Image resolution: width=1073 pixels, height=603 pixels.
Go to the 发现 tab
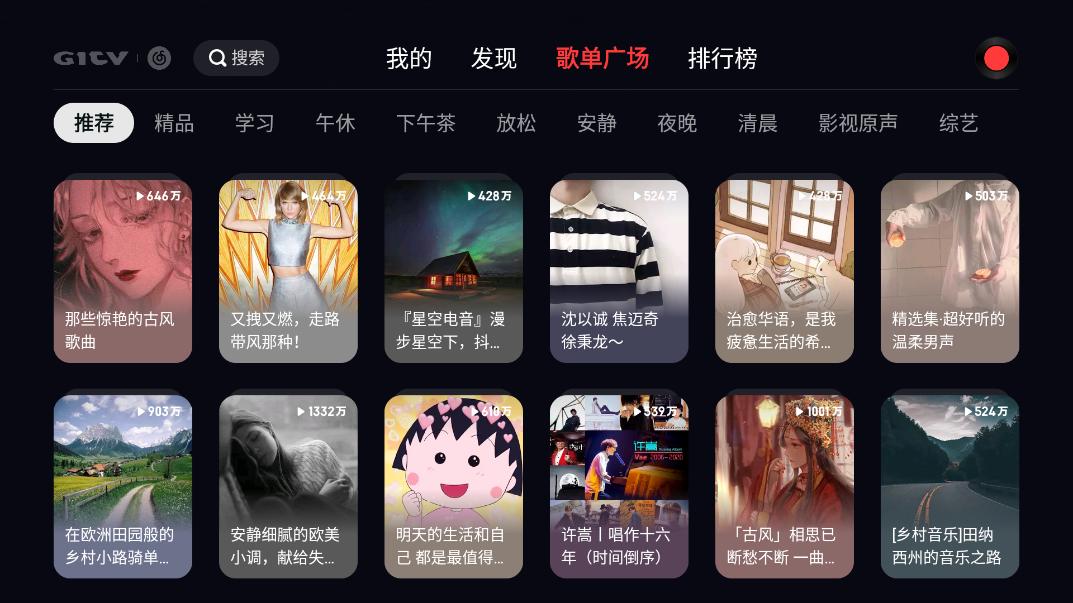[494, 58]
